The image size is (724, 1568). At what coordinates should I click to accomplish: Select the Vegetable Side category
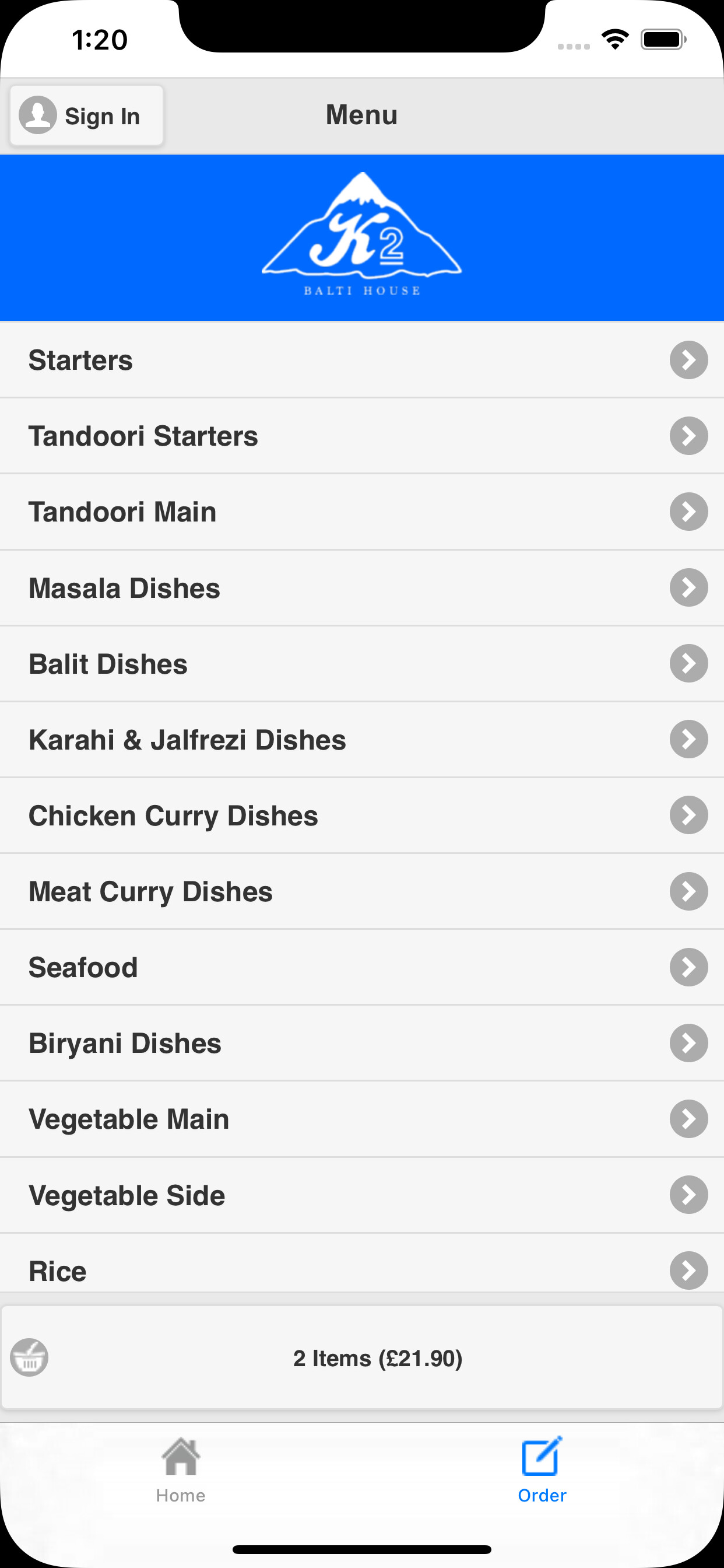(362, 1195)
